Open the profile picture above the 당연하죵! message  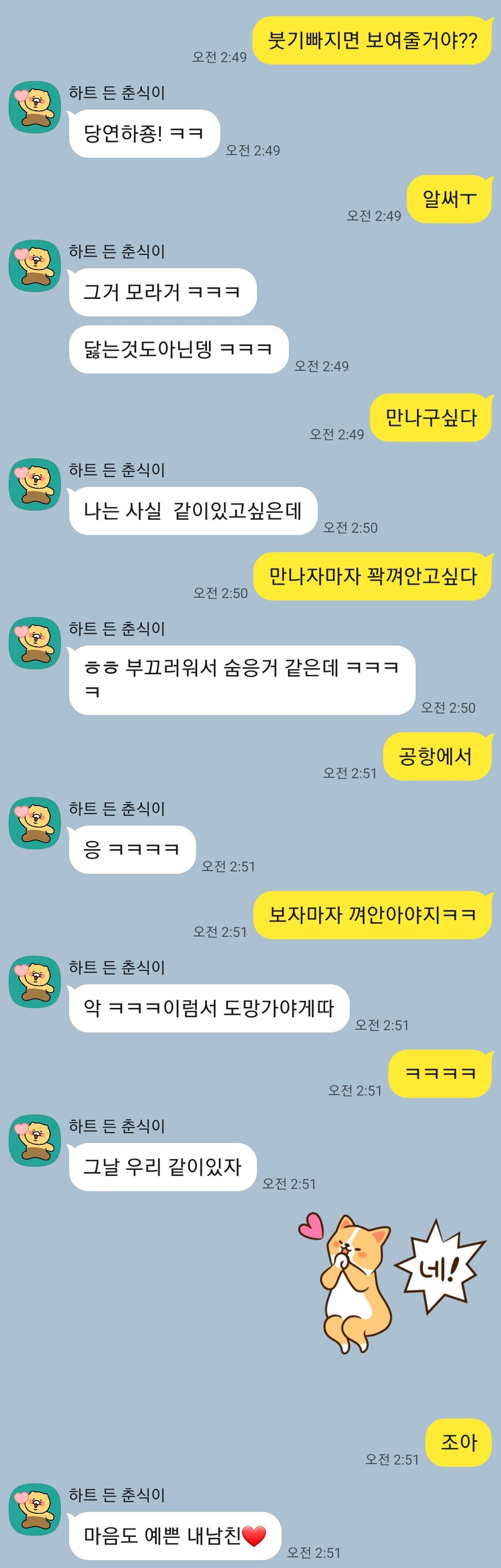coord(35,107)
